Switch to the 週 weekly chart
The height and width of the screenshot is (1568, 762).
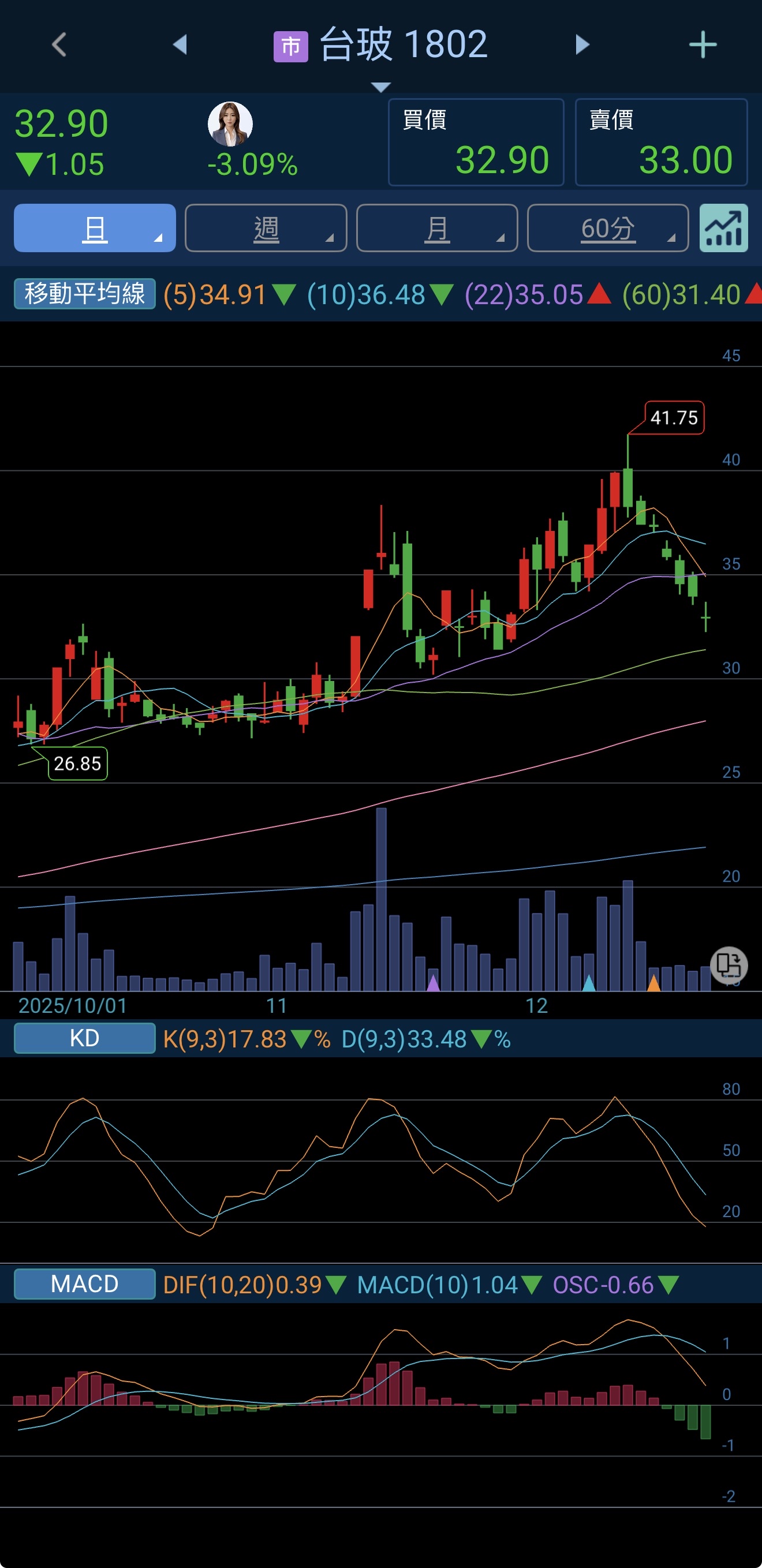(x=266, y=229)
